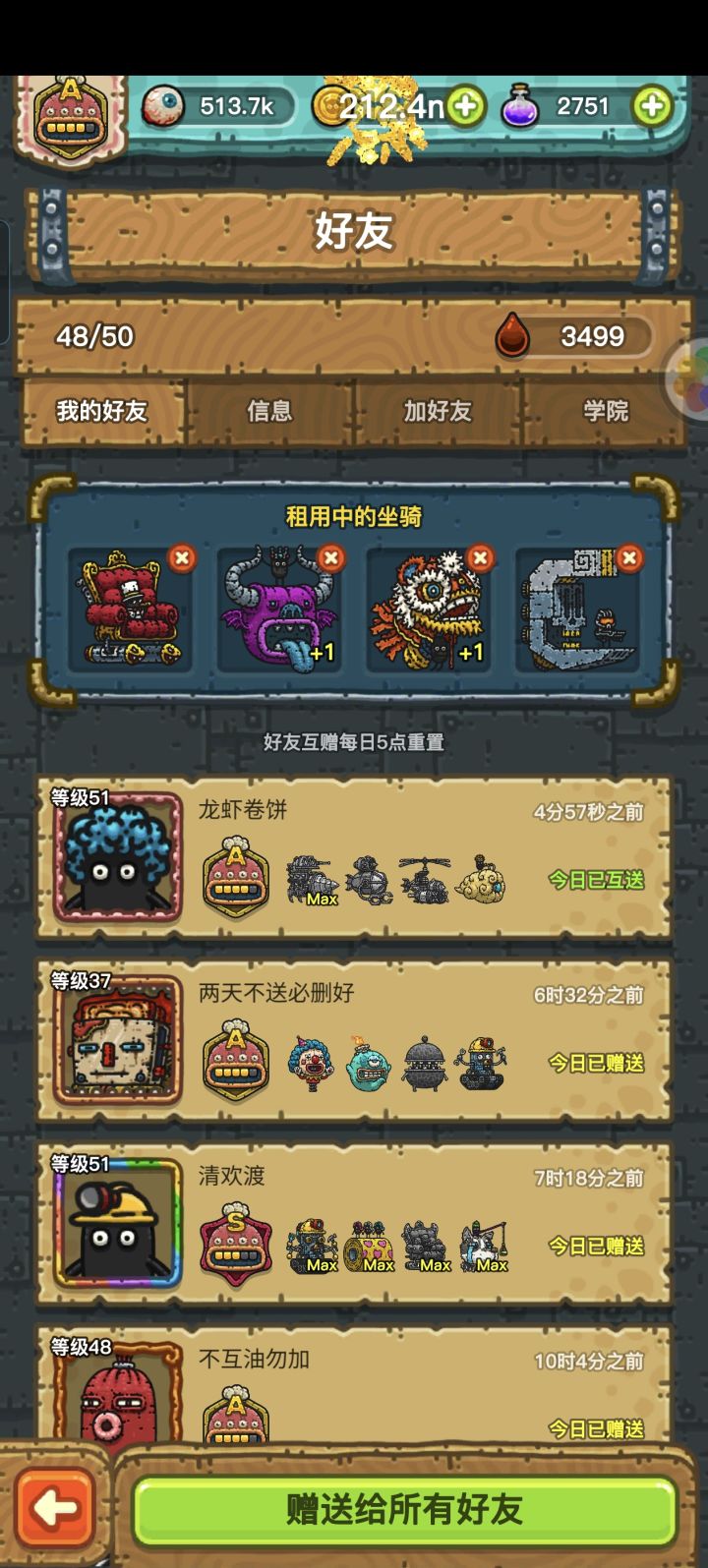708x1568 pixels.
Task: Dismiss the lion dance mount with its X
Action: pos(479,556)
